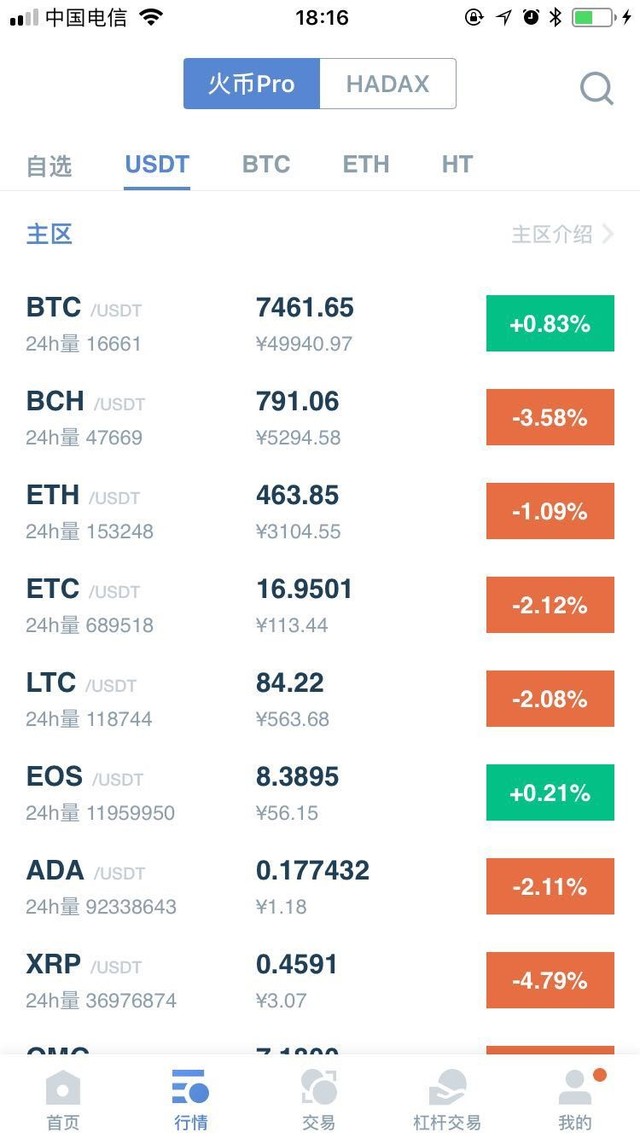Open the BCH/USDT trading pair
Screen dimensions: 640x1138
pyautogui.click(x=320, y=417)
